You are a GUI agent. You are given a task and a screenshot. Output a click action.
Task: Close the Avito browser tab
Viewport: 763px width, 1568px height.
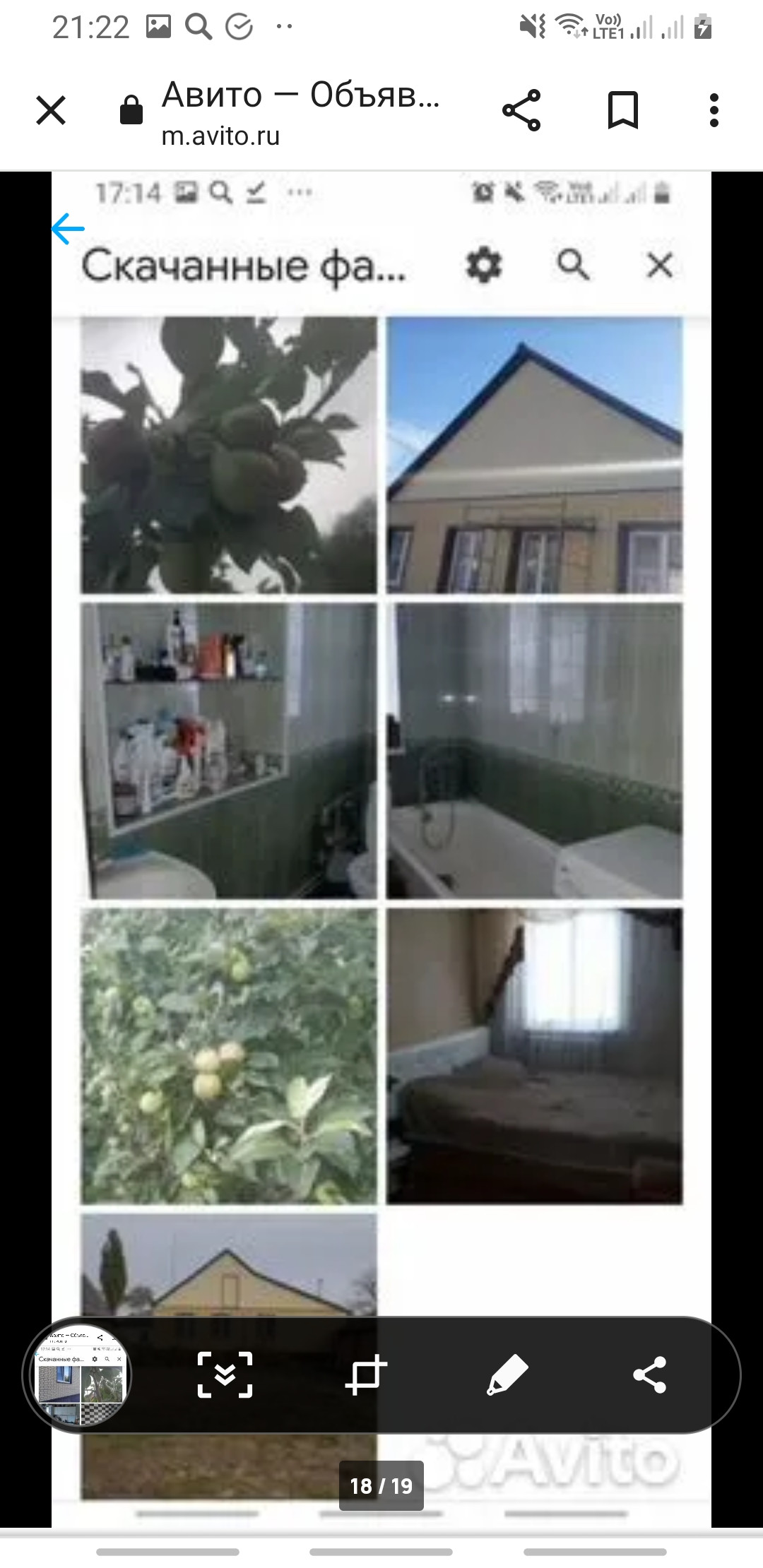pyautogui.click(x=51, y=111)
